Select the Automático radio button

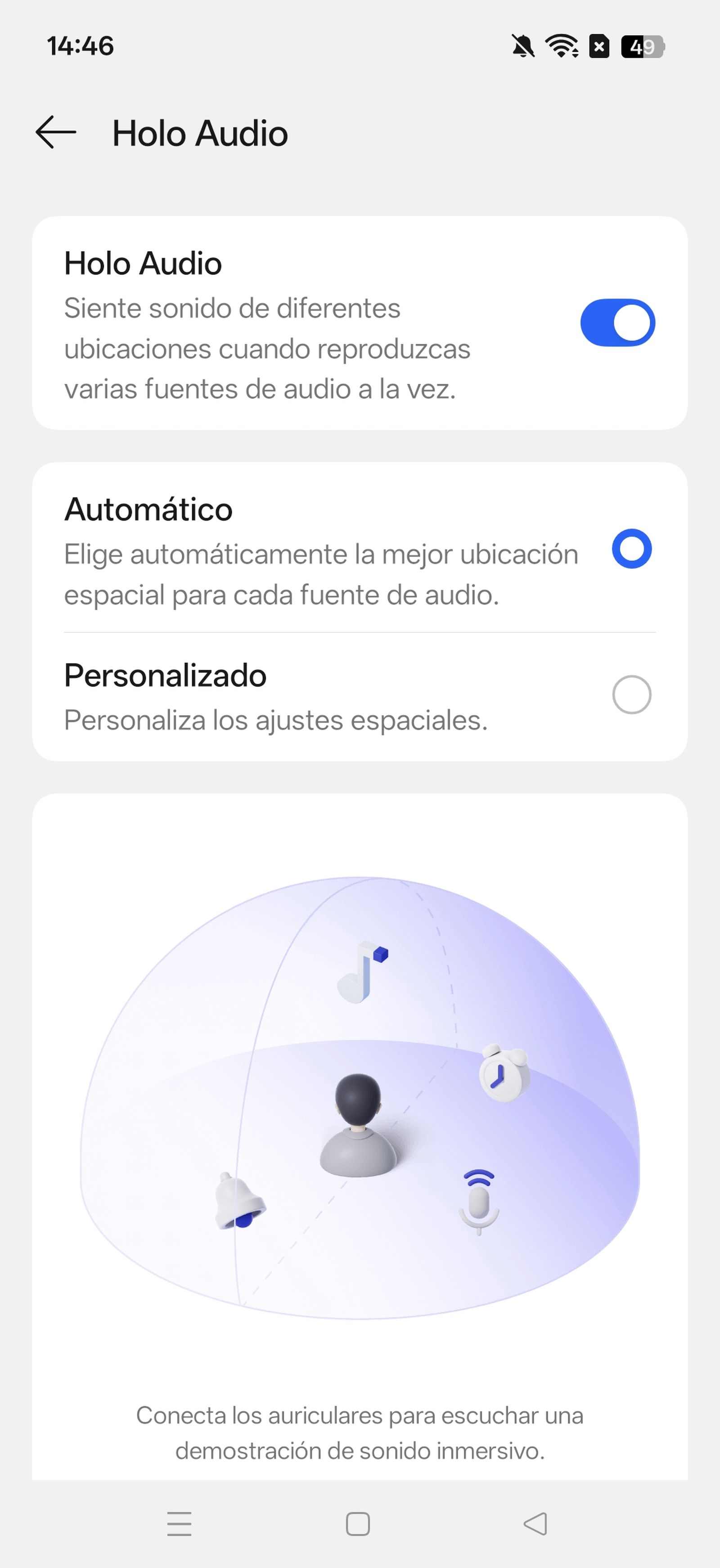pos(632,550)
